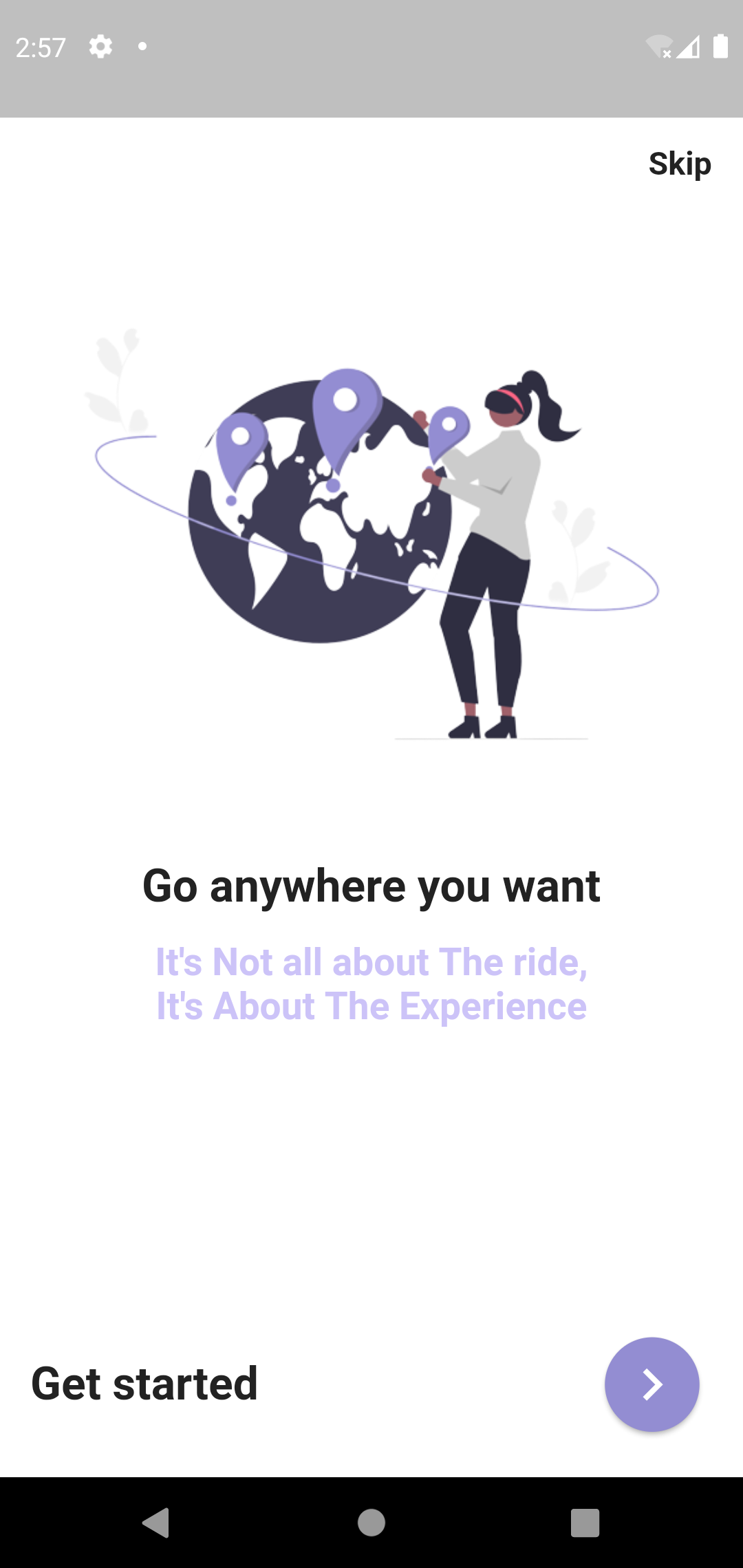Skip the onboarding intro
Image resolution: width=743 pixels, height=1568 pixels.
[x=679, y=164]
